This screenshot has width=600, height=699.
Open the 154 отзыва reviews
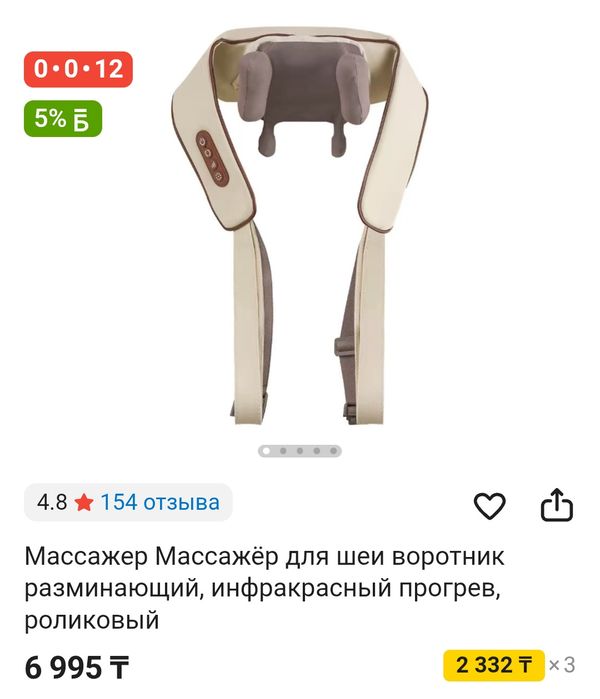[158, 502]
